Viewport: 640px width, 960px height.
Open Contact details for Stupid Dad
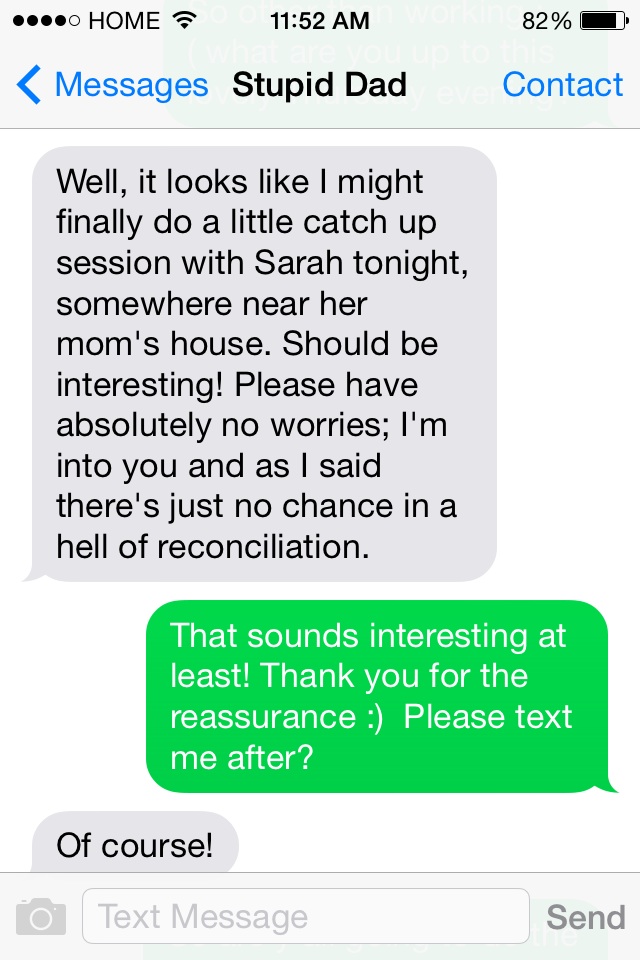(562, 85)
